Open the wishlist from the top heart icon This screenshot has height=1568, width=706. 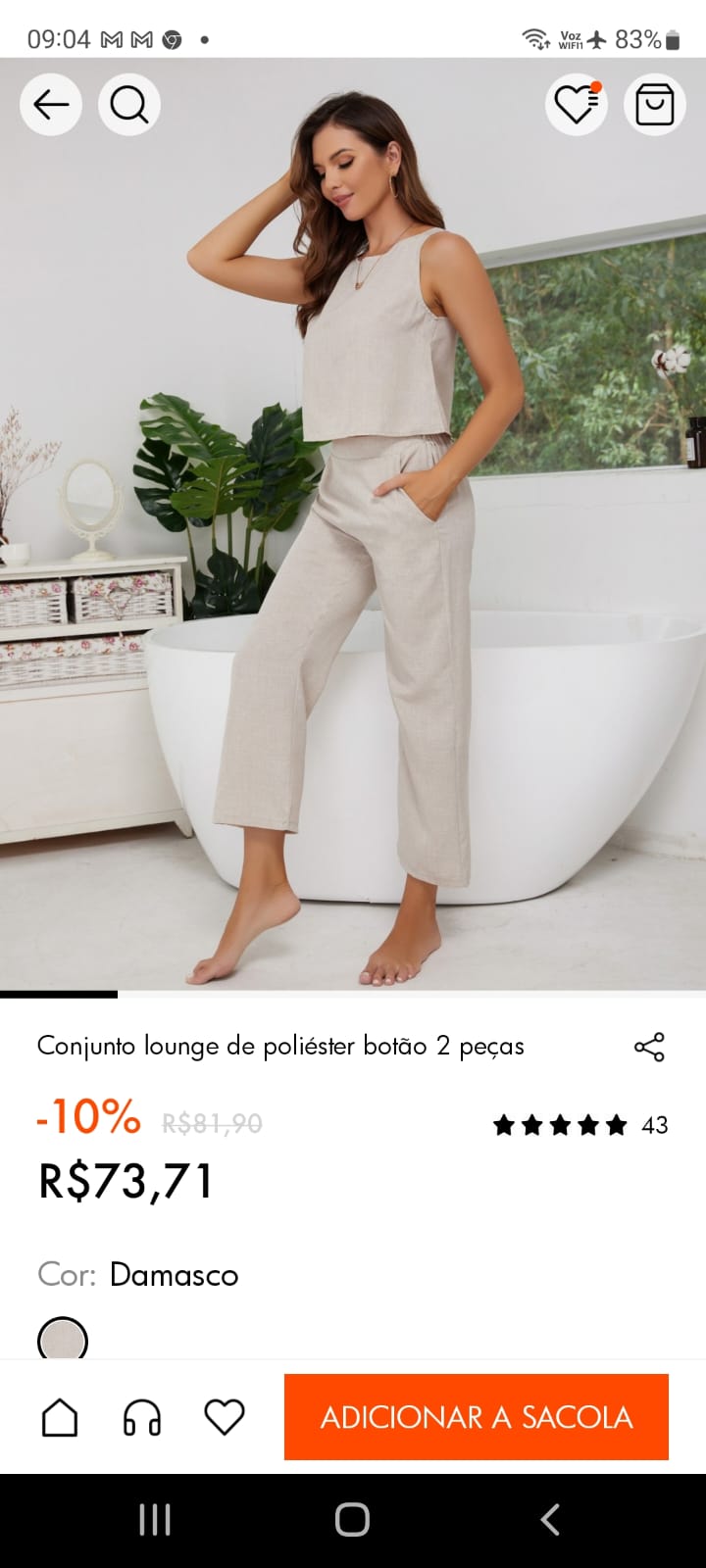click(x=576, y=104)
